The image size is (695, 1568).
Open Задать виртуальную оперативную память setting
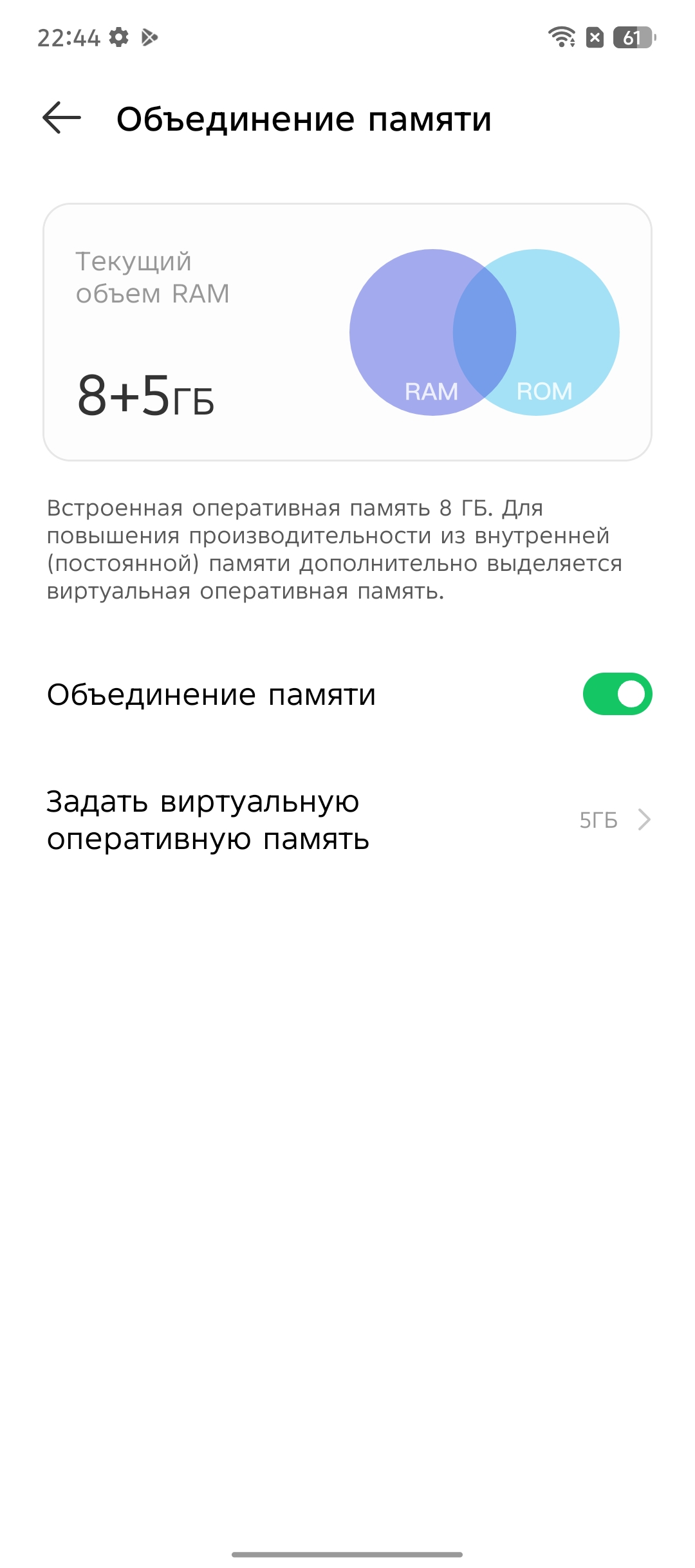tap(347, 820)
